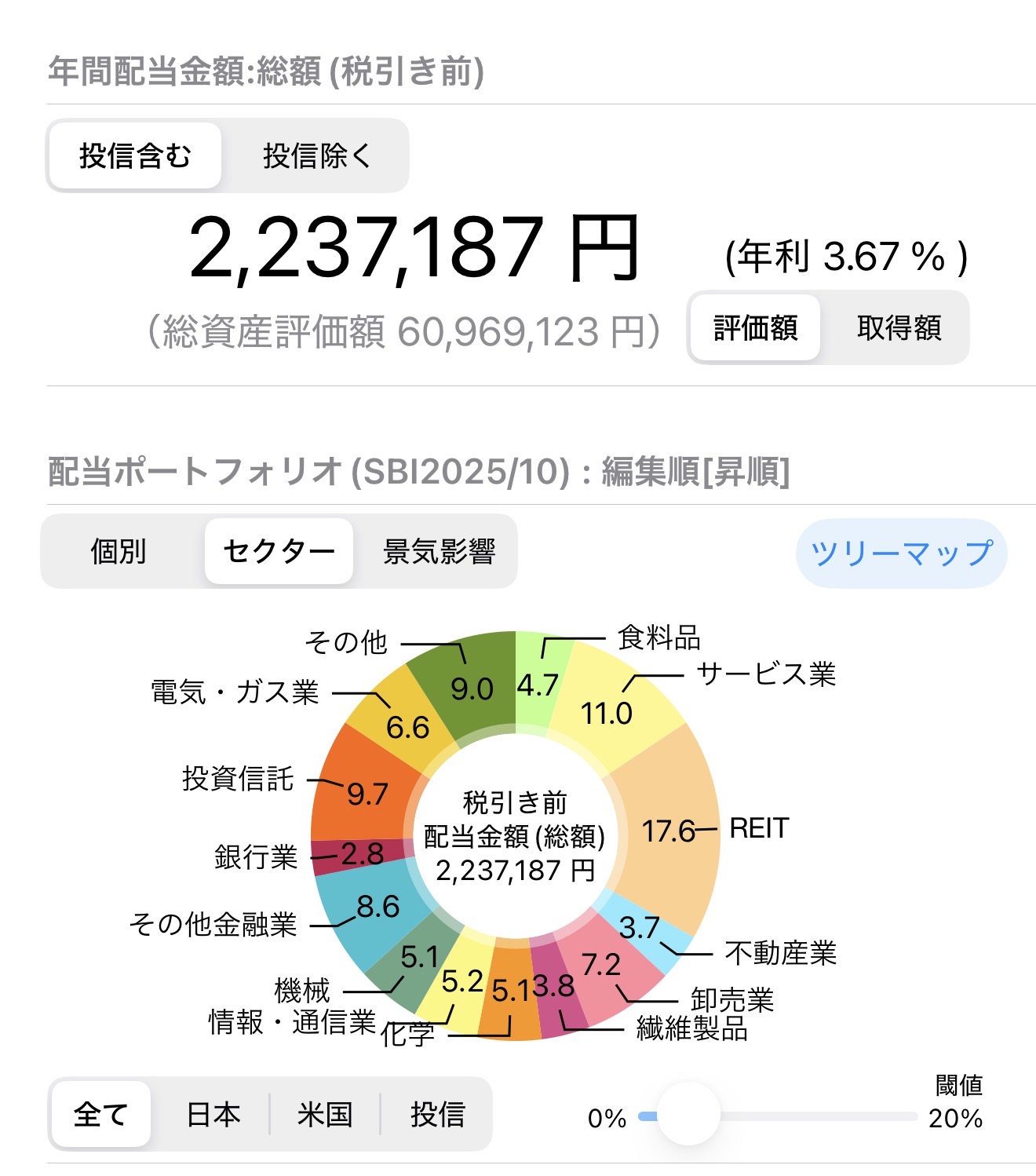Switch to 景気影響 breakdown
The width and height of the screenshot is (1036, 1176).
tap(439, 551)
